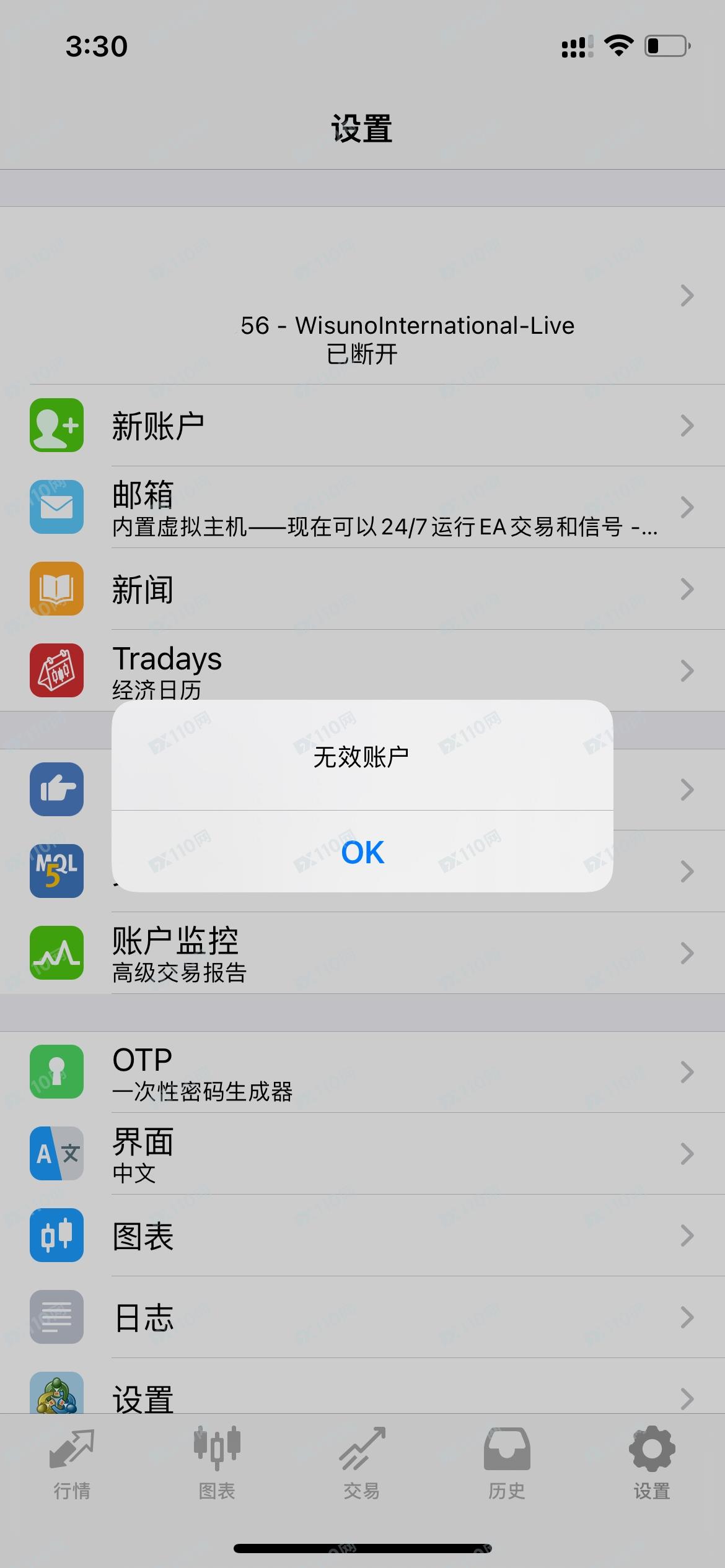This screenshot has height=1568, width=725.
Task: Open Tradays economic calendar
Action: tap(362, 671)
